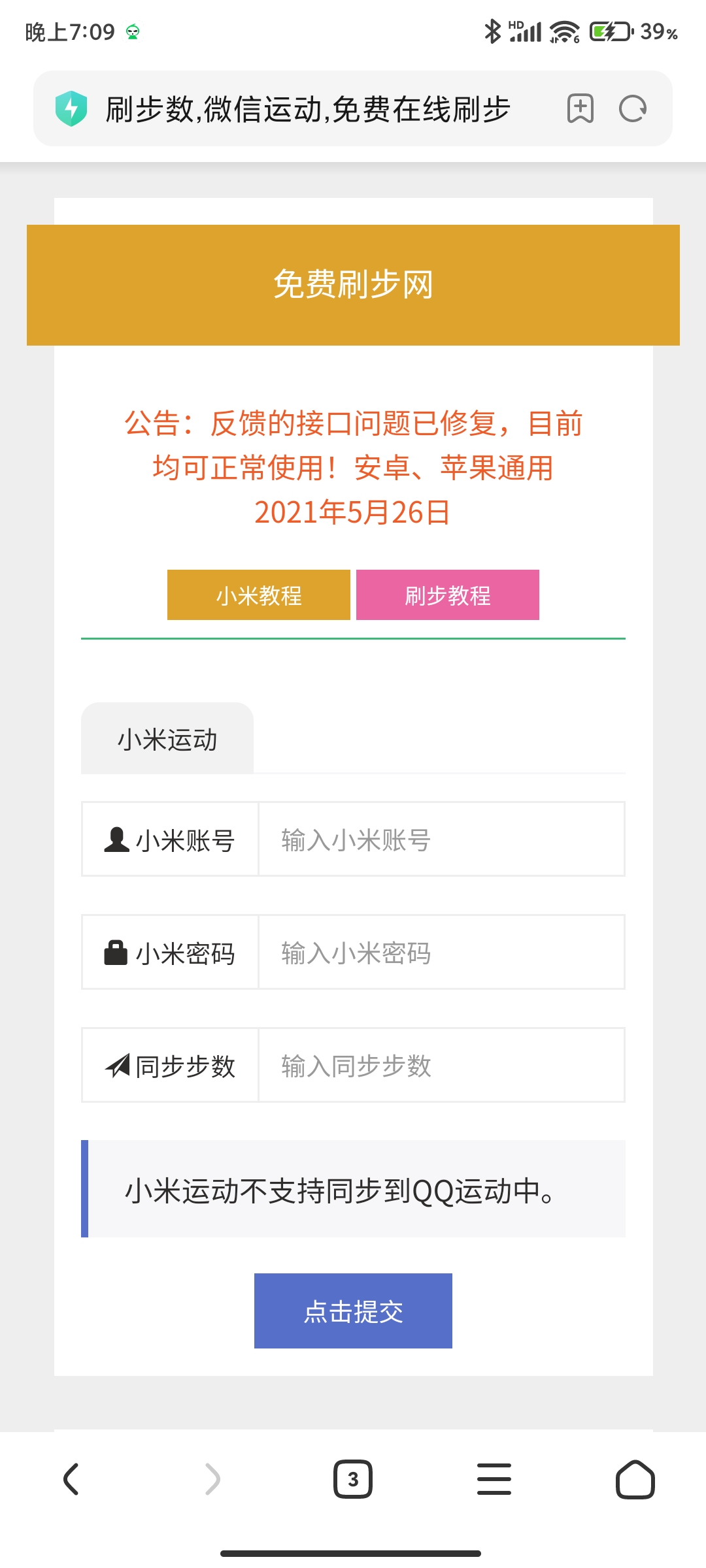Open the browser menu
The width and height of the screenshot is (706, 1568).
coord(494,1479)
